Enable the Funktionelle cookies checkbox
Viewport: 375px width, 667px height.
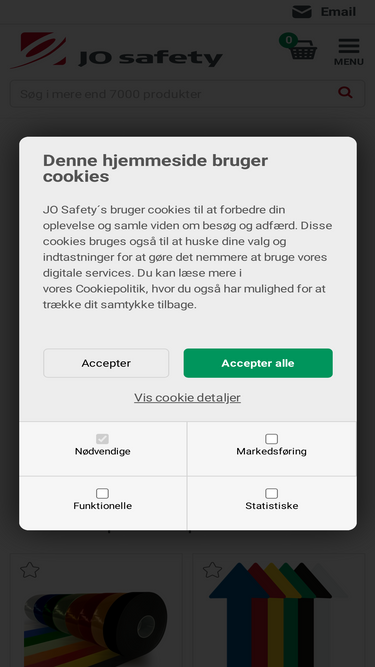(x=102, y=493)
